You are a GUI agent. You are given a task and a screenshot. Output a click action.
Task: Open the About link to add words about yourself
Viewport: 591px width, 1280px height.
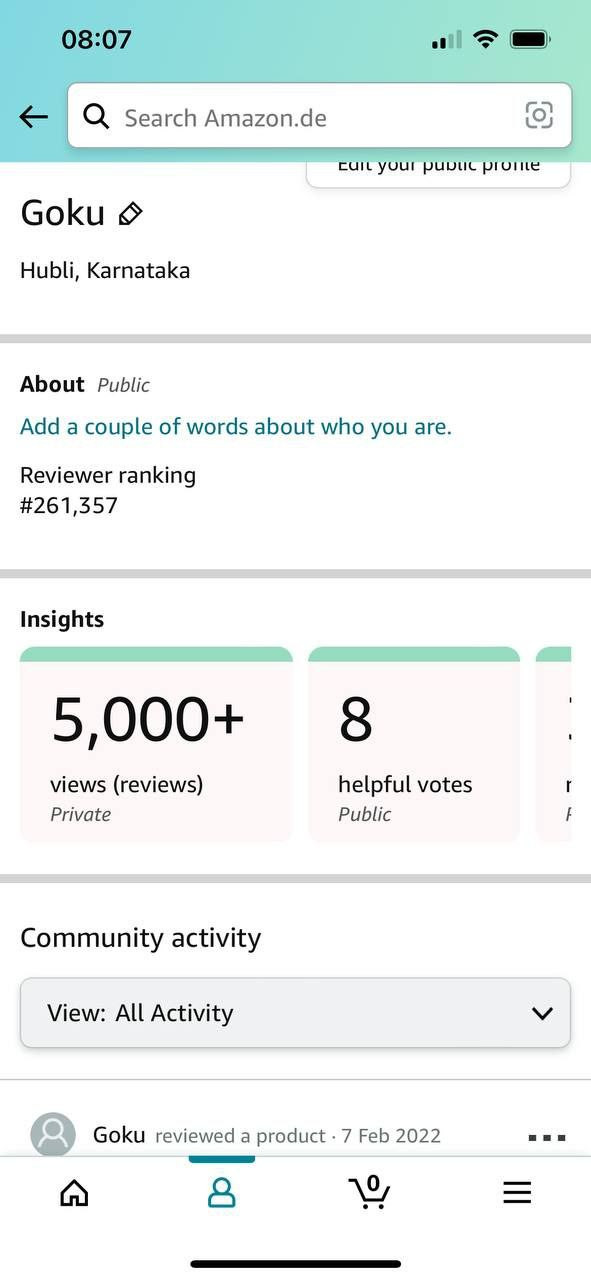(236, 427)
